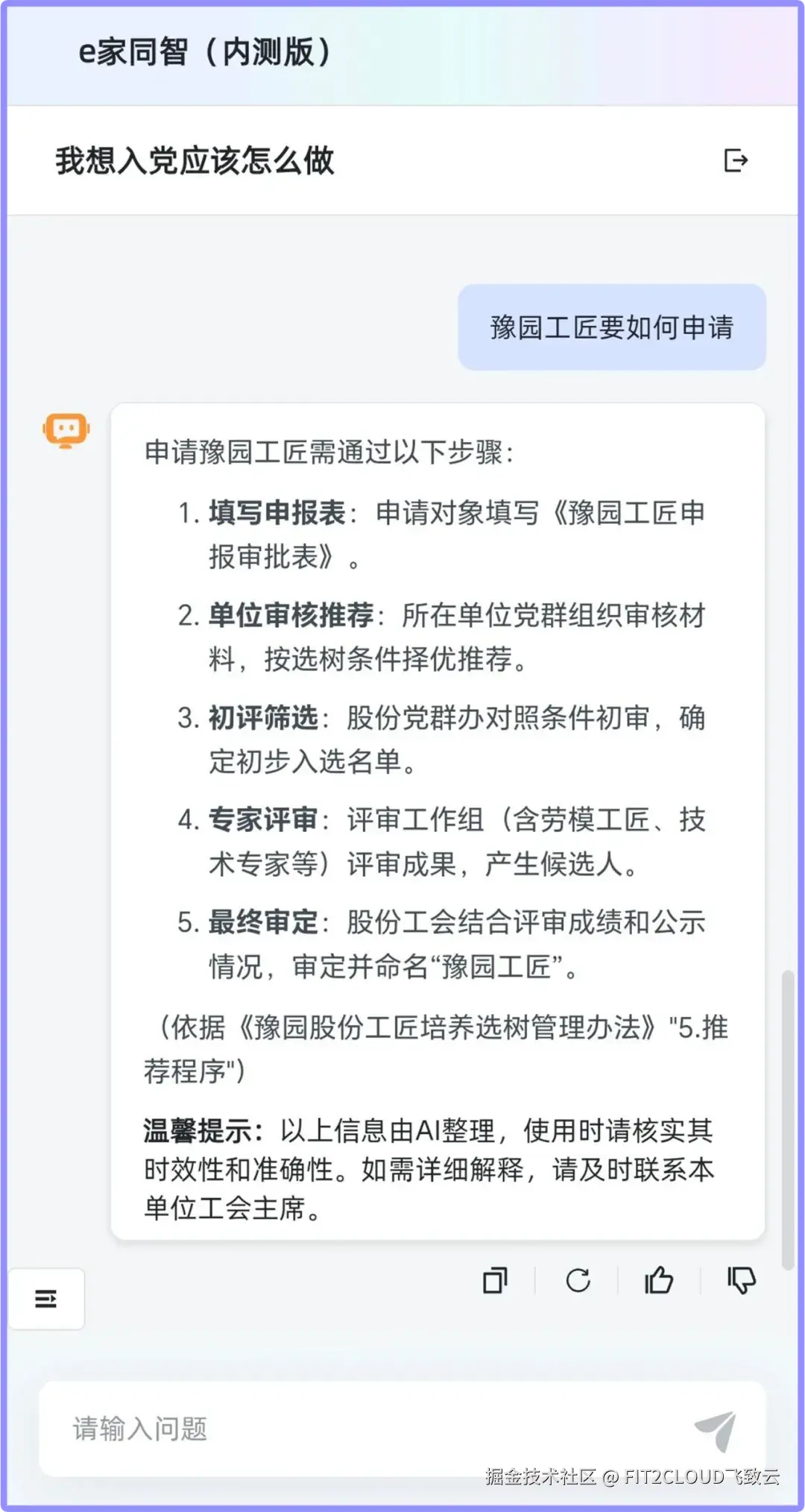Like the AI answer with thumbs up
This screenshot has width=805, height=1512.
[x=659, y=1280]
